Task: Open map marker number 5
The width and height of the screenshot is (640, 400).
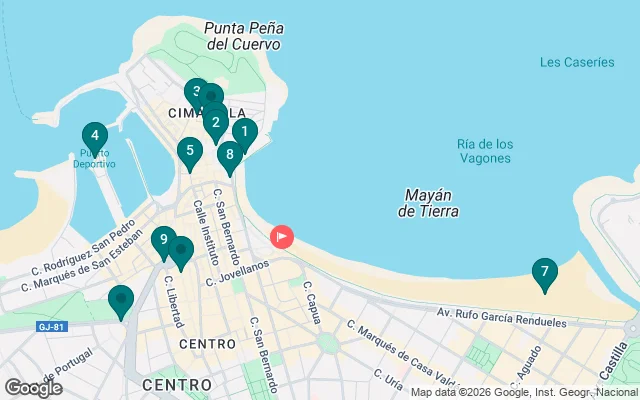Action: 189,152
